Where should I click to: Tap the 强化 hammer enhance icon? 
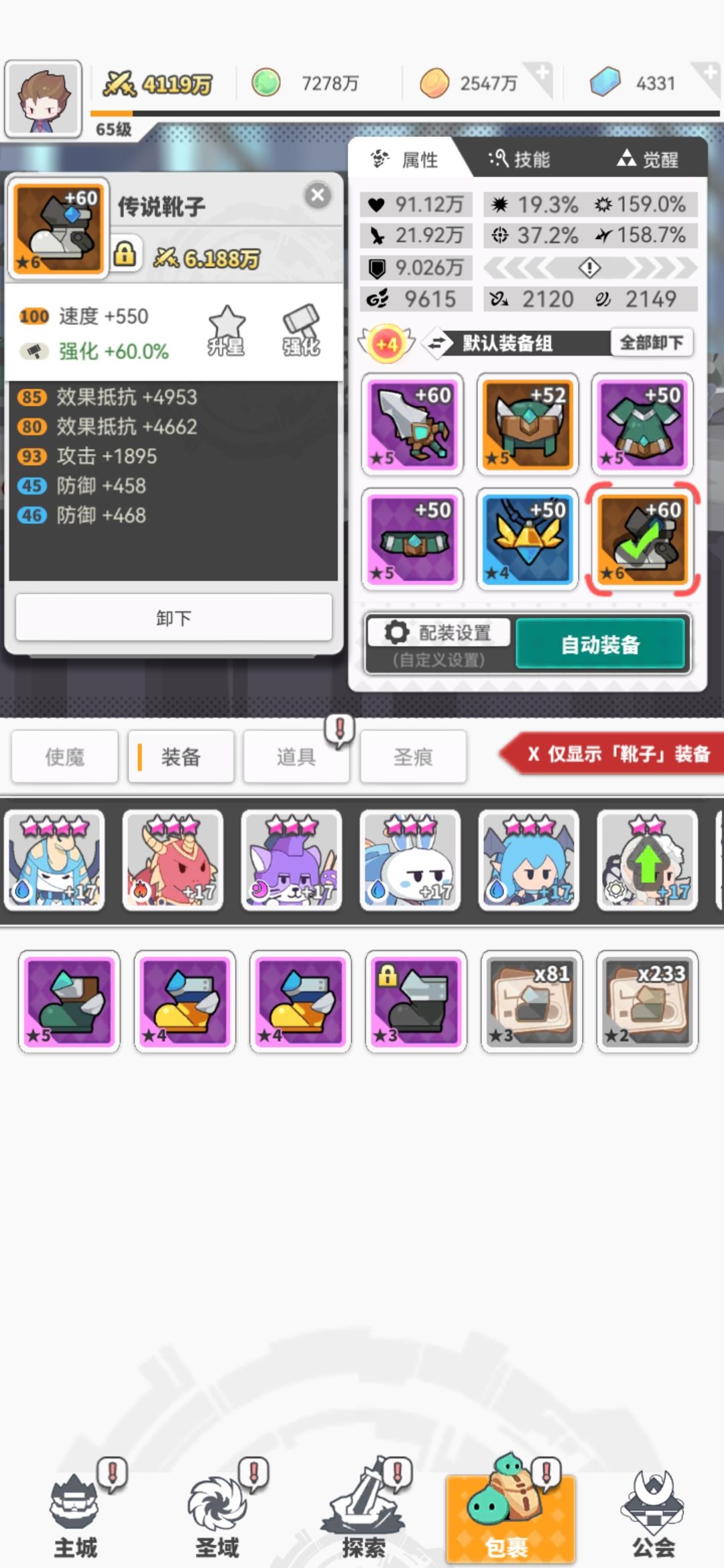(303, 330)
